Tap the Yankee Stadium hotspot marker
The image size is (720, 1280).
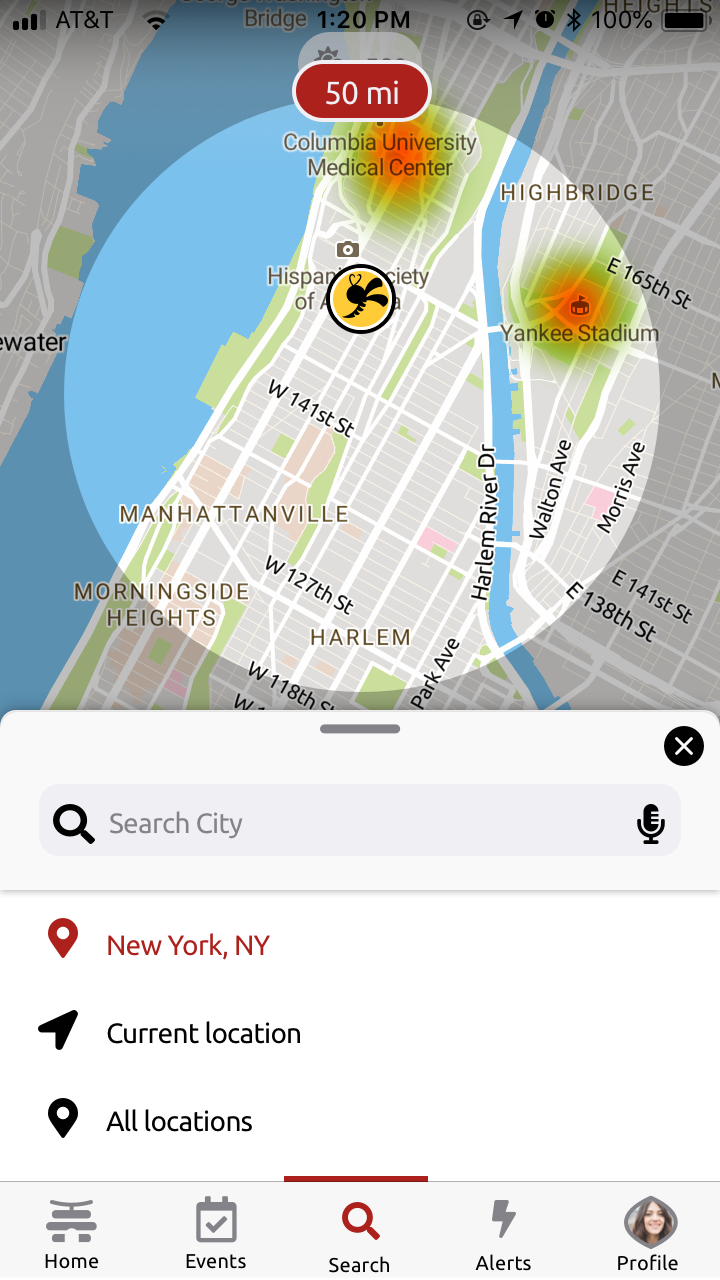point(579,304)
